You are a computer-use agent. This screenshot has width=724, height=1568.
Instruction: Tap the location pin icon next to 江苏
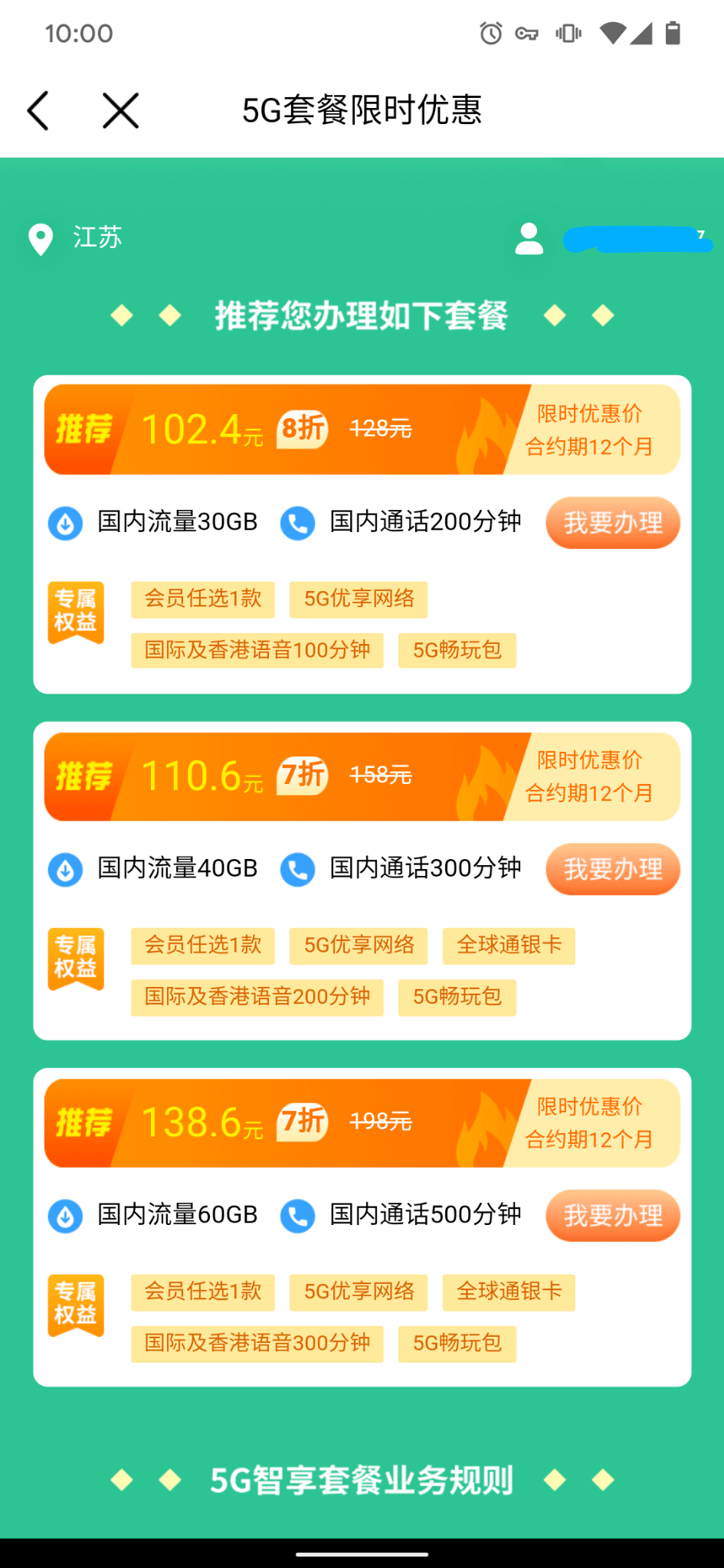[x=41, y=238]
